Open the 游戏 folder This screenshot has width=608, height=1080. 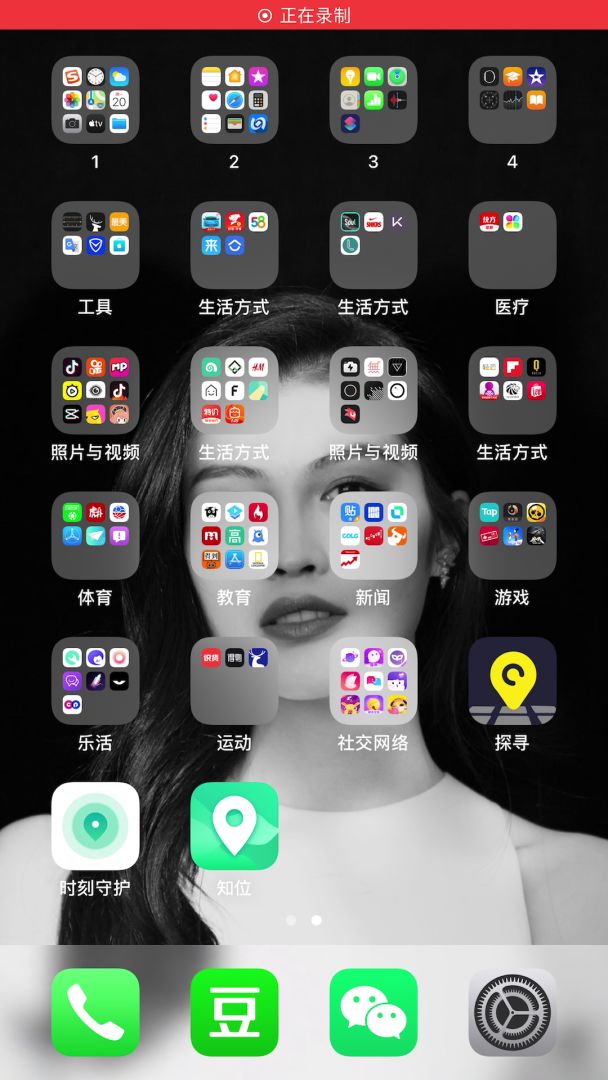tap(512, 536)
